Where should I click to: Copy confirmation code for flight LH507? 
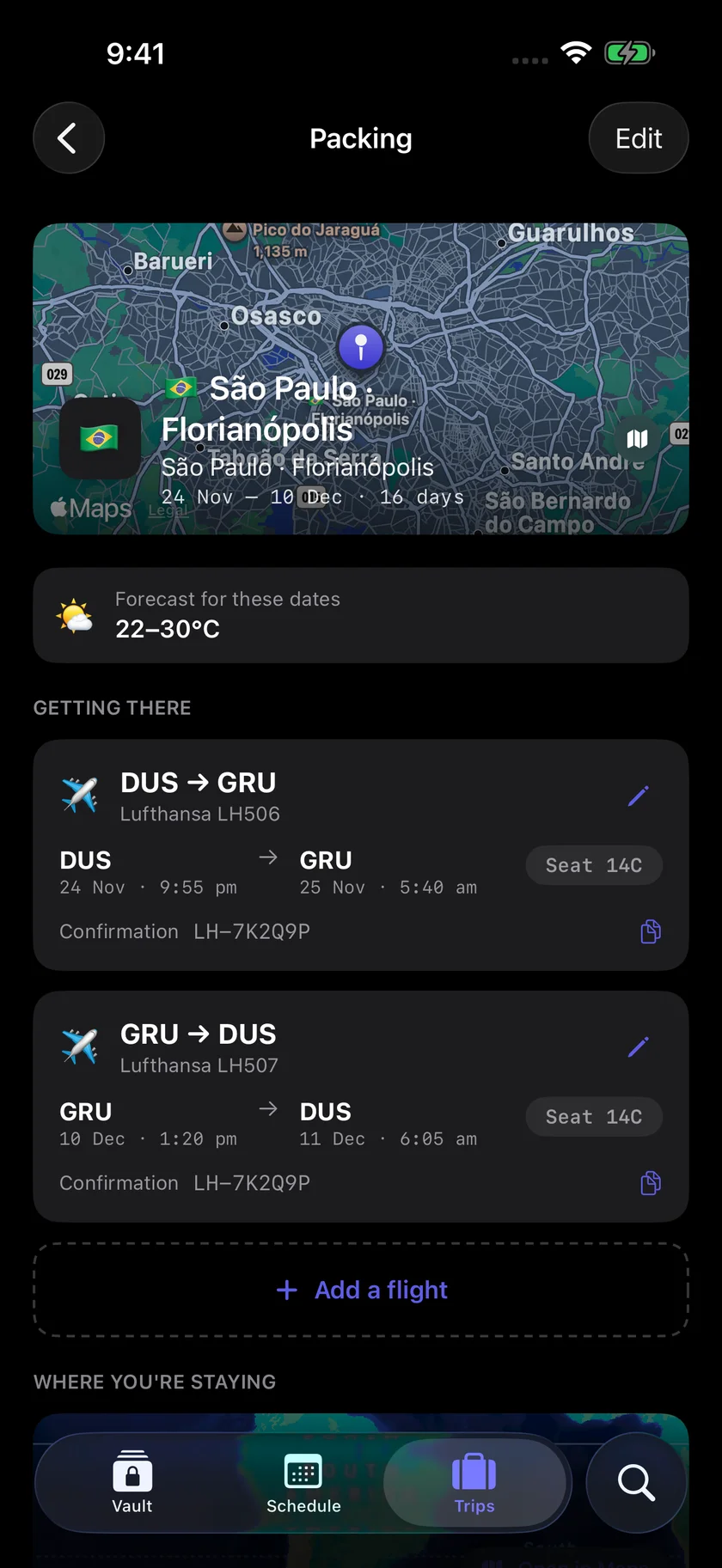(651, 1183)
